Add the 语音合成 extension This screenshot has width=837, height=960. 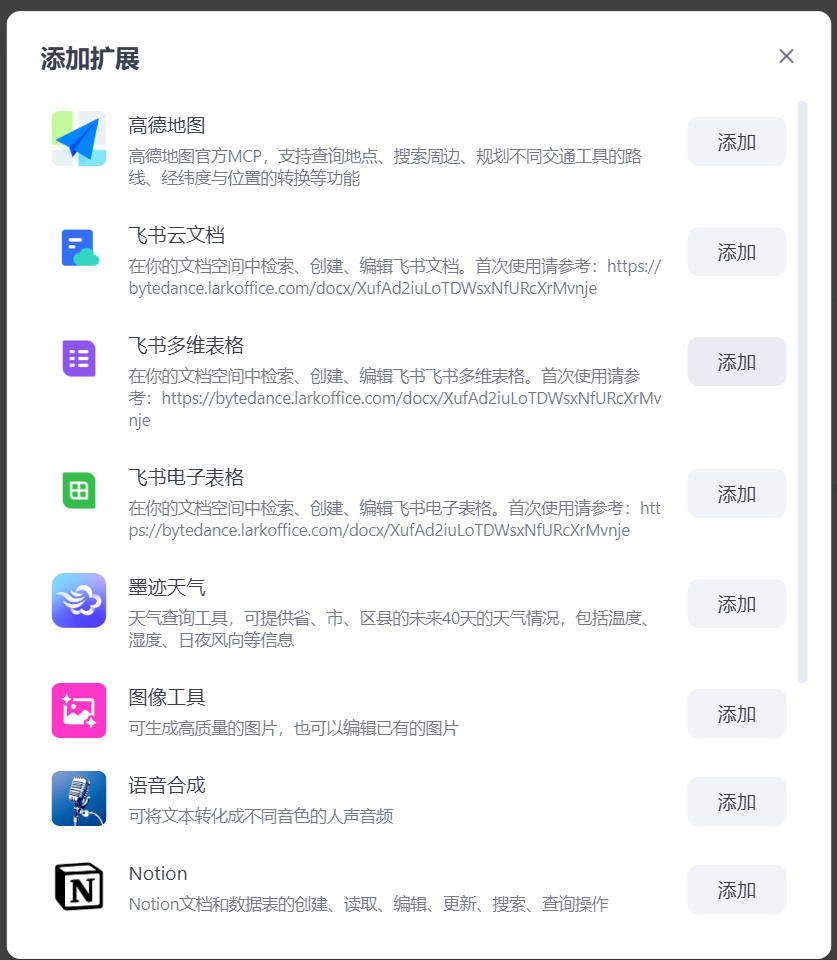pyautogui.click(x=736, y=802)
